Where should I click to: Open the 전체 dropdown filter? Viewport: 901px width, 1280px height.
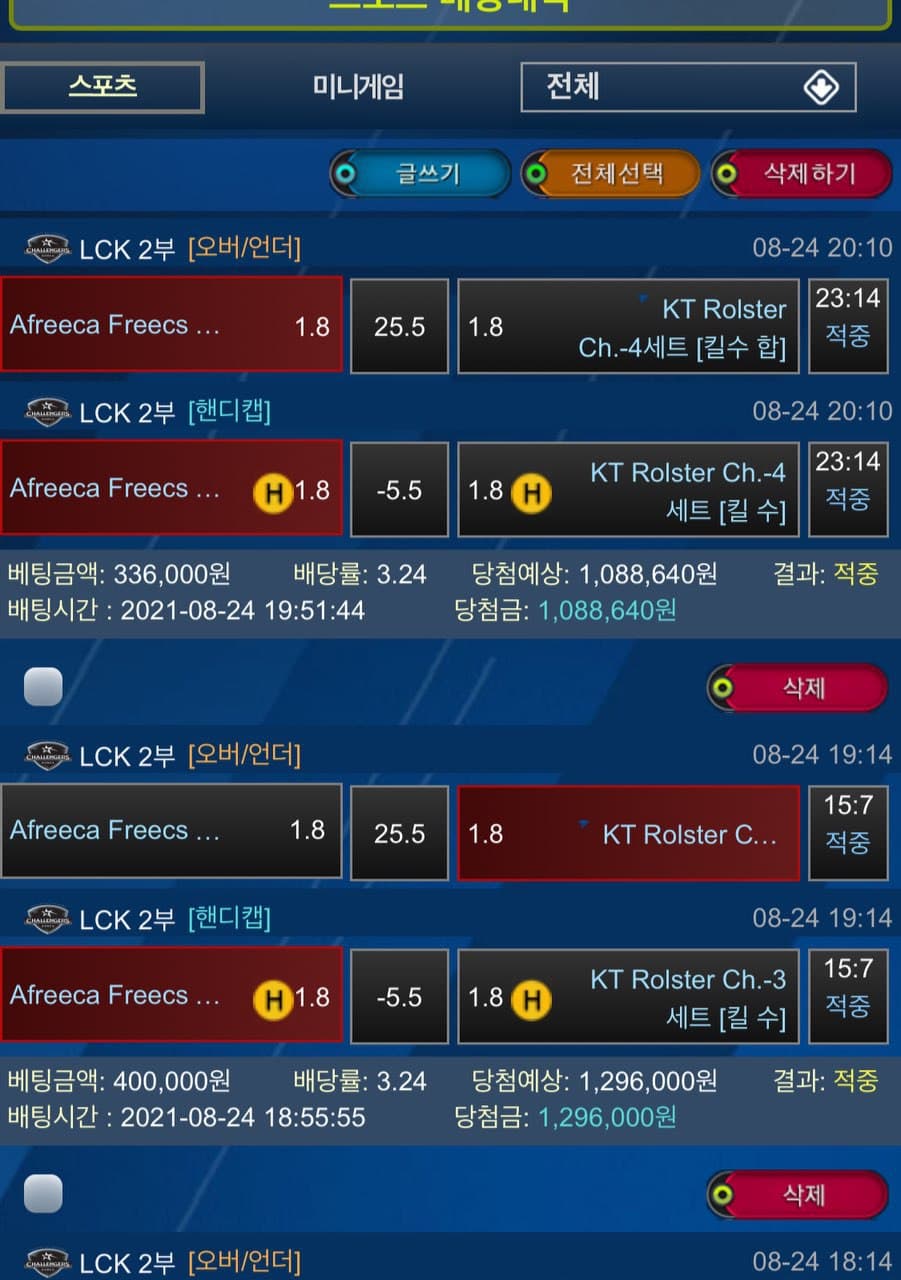(688, 87)
